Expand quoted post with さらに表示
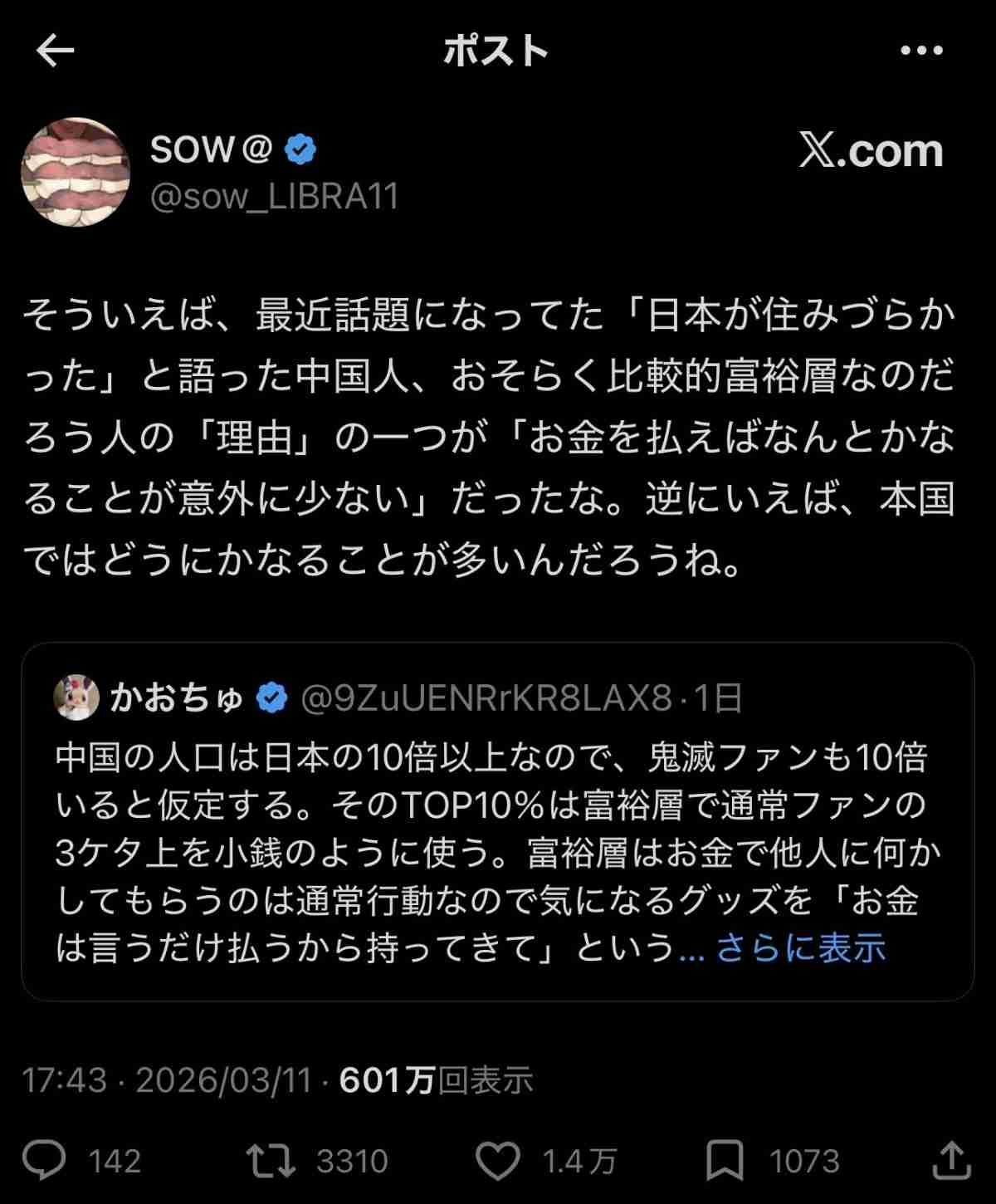The height and width of the screenshot is (1204, 996). tap(800, 947)
